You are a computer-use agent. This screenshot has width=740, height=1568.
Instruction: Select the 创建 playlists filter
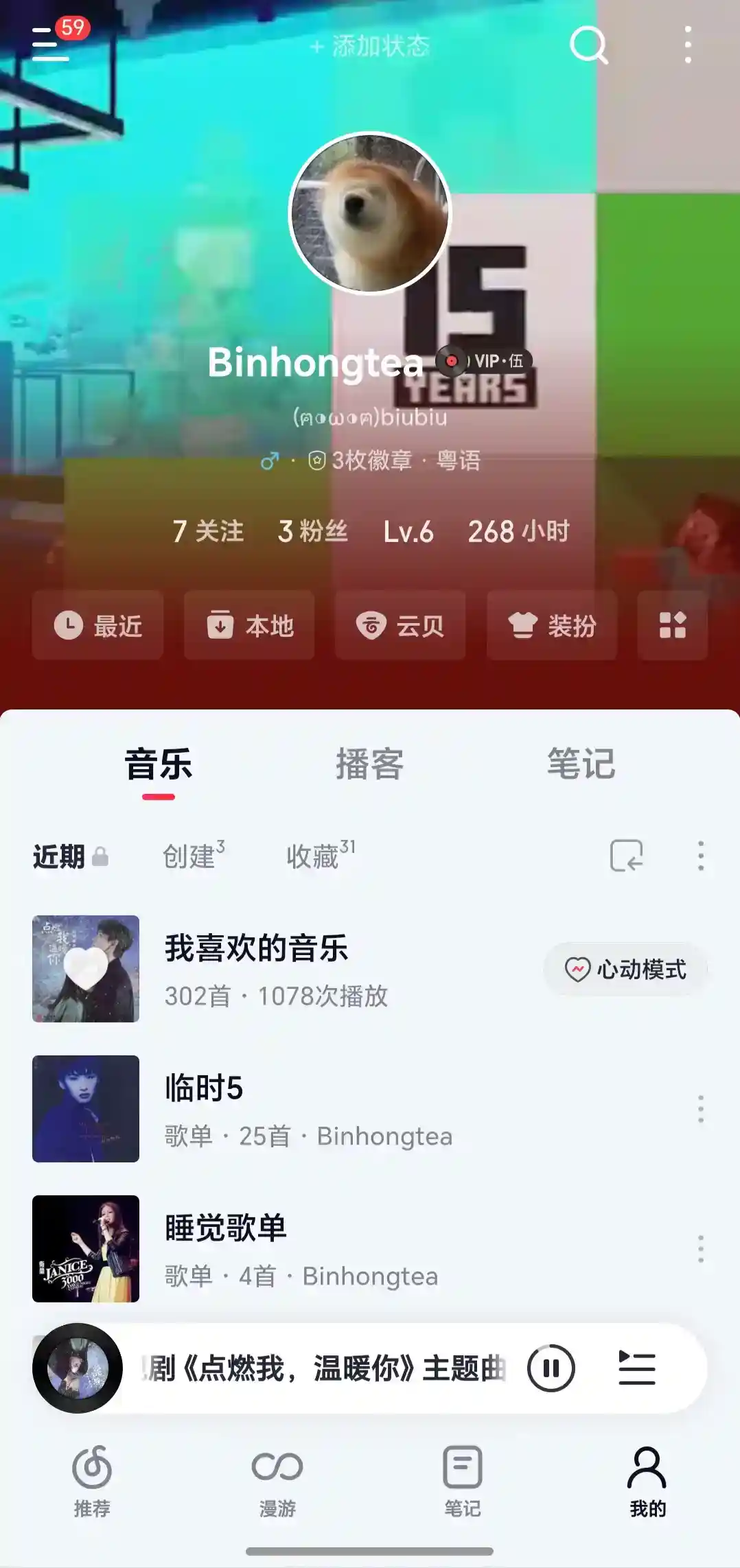pyautogui.click(x=193, y=856)
